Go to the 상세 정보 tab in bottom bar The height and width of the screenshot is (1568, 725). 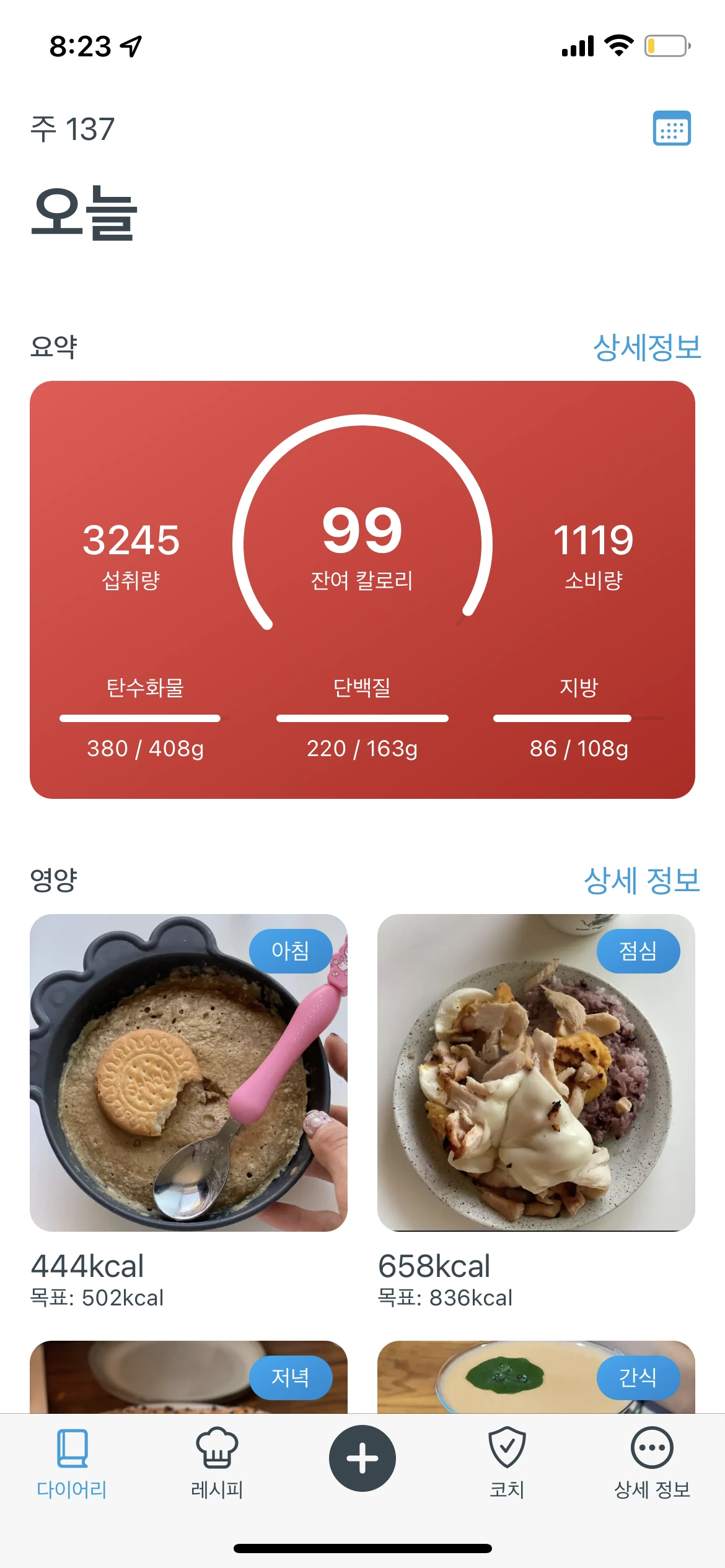coord(652,1463)
